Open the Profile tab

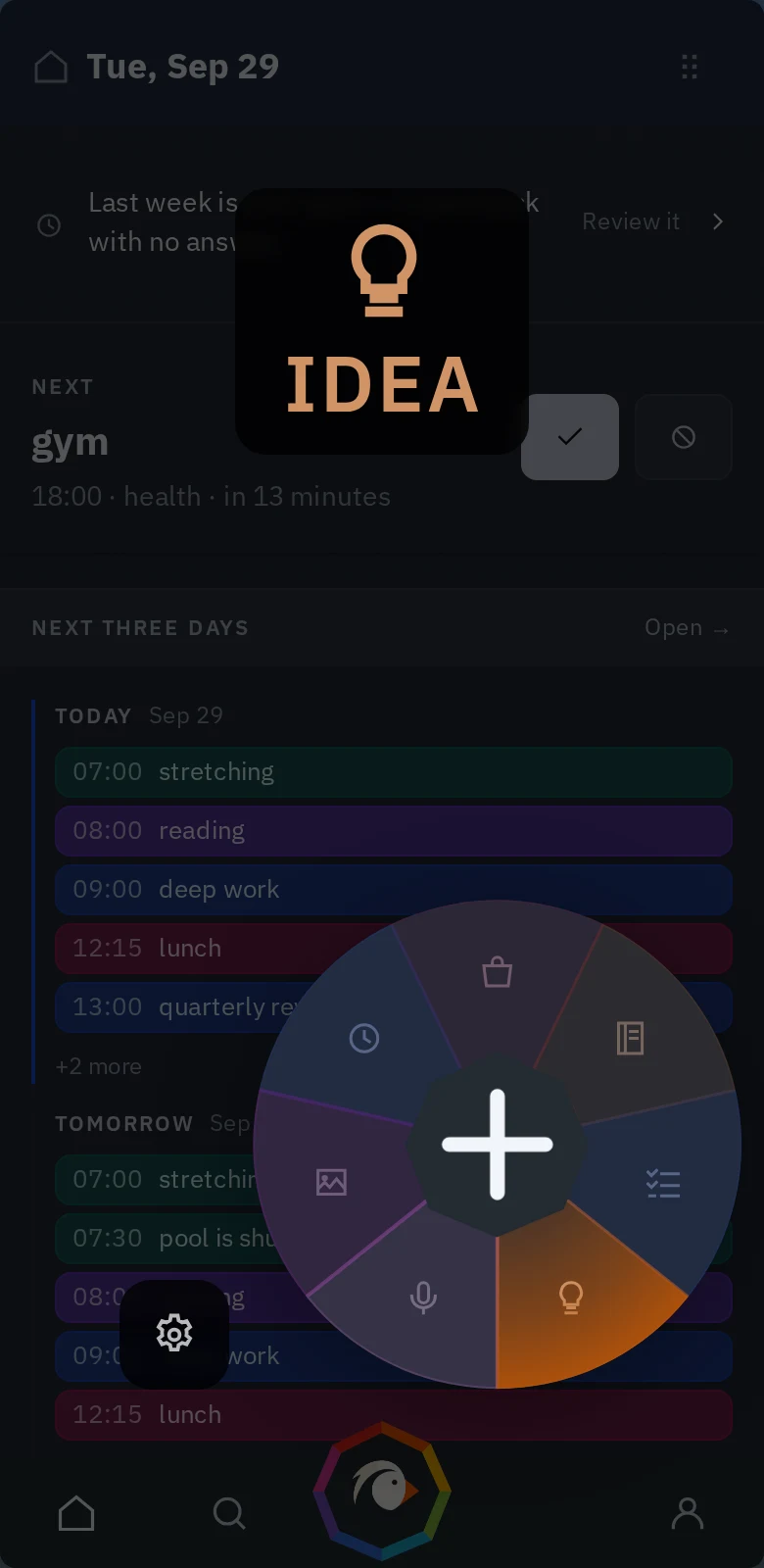coord(688,1513)
